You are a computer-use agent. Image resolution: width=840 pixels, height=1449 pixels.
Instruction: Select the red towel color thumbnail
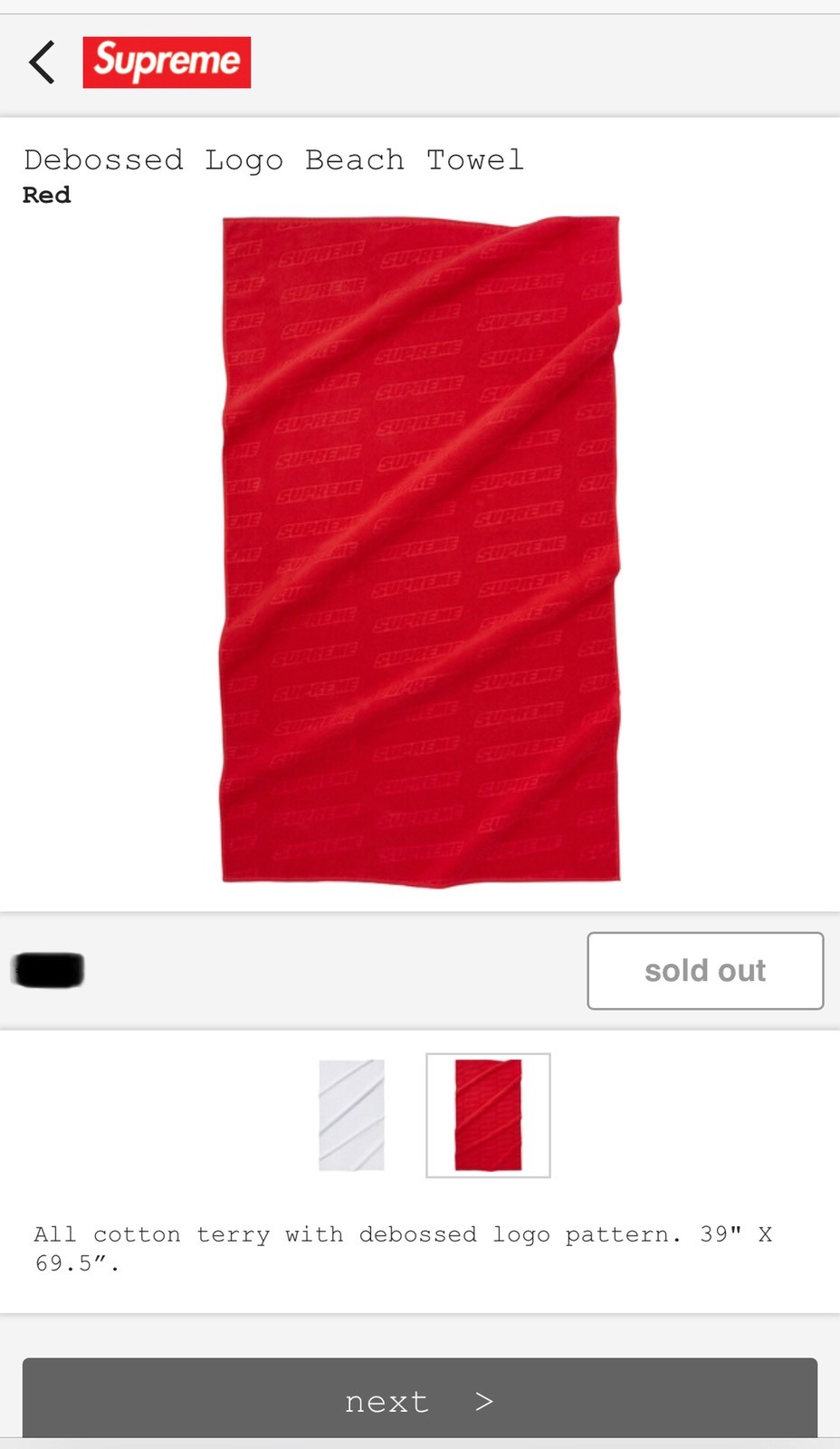tap(488, 1115)
